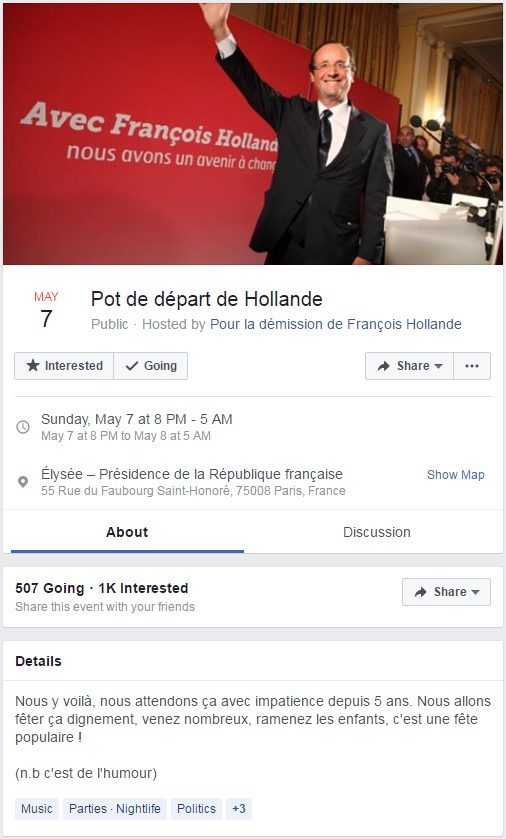Open the three-dot more options menu
Screen dimensions: 506x839
tap(472, 366)
